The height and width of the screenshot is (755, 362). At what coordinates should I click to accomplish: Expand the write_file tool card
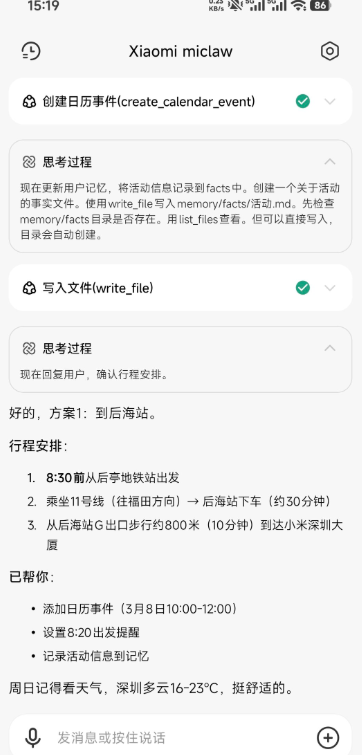(330, 288)
